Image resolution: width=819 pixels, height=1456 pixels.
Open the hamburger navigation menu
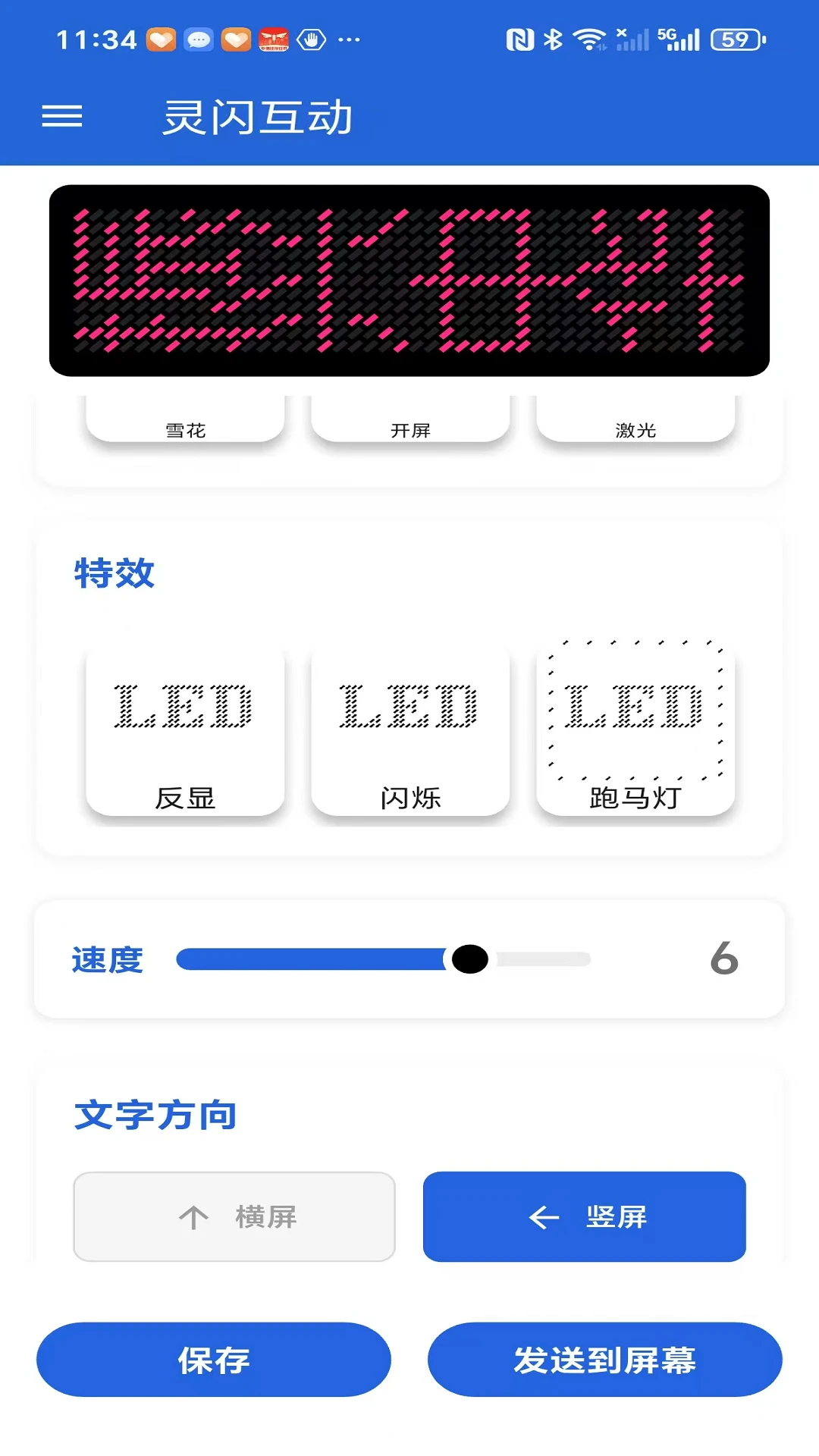(61, 117)
